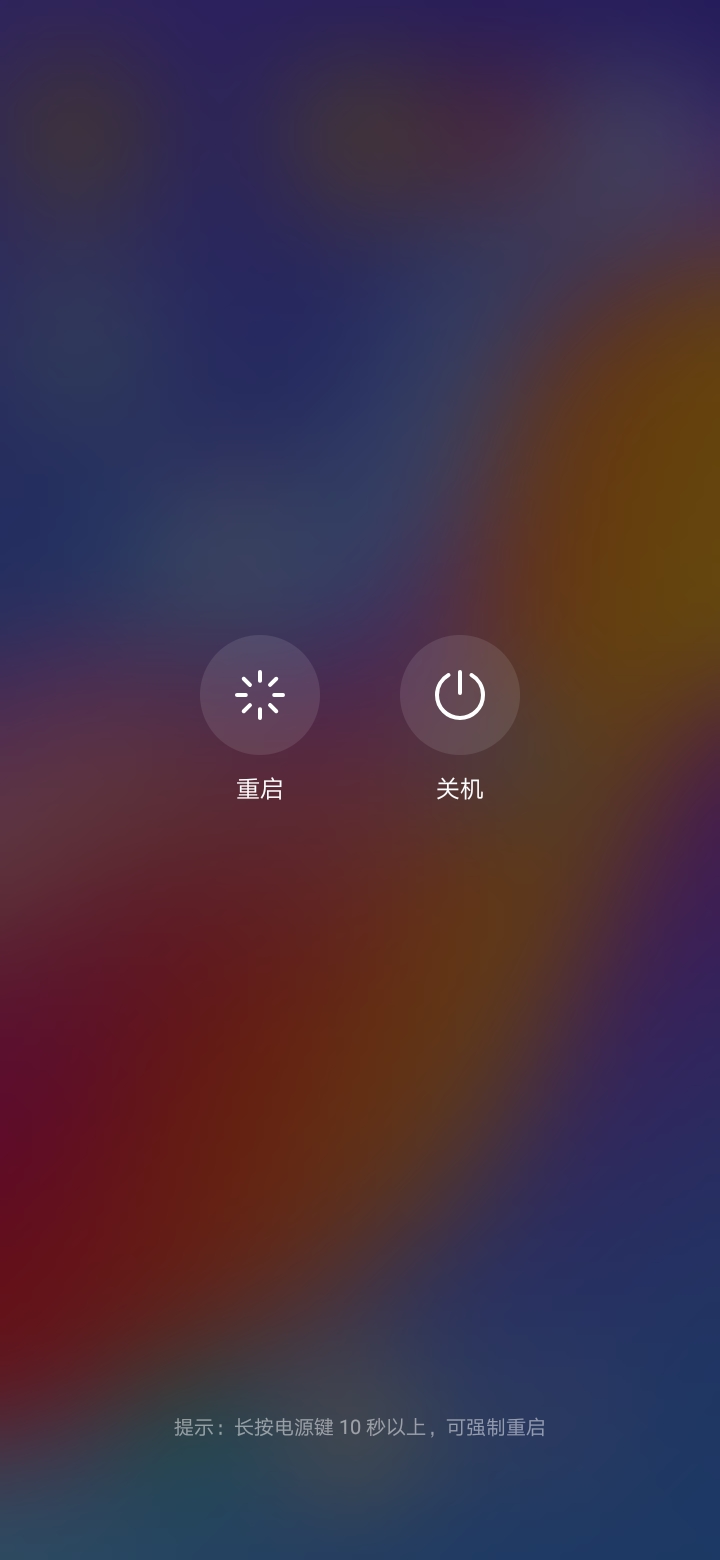Click the 关机 text label
Image resolution: width=720 pixels, height=1560 pixels.
460,789
